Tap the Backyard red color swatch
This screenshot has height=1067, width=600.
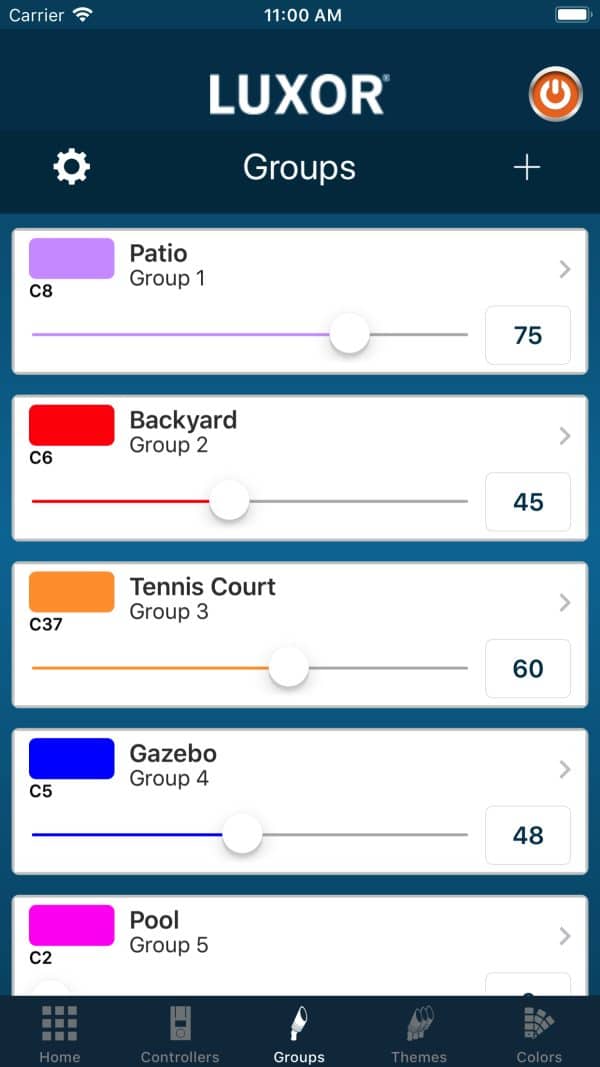tap(71, 425)
